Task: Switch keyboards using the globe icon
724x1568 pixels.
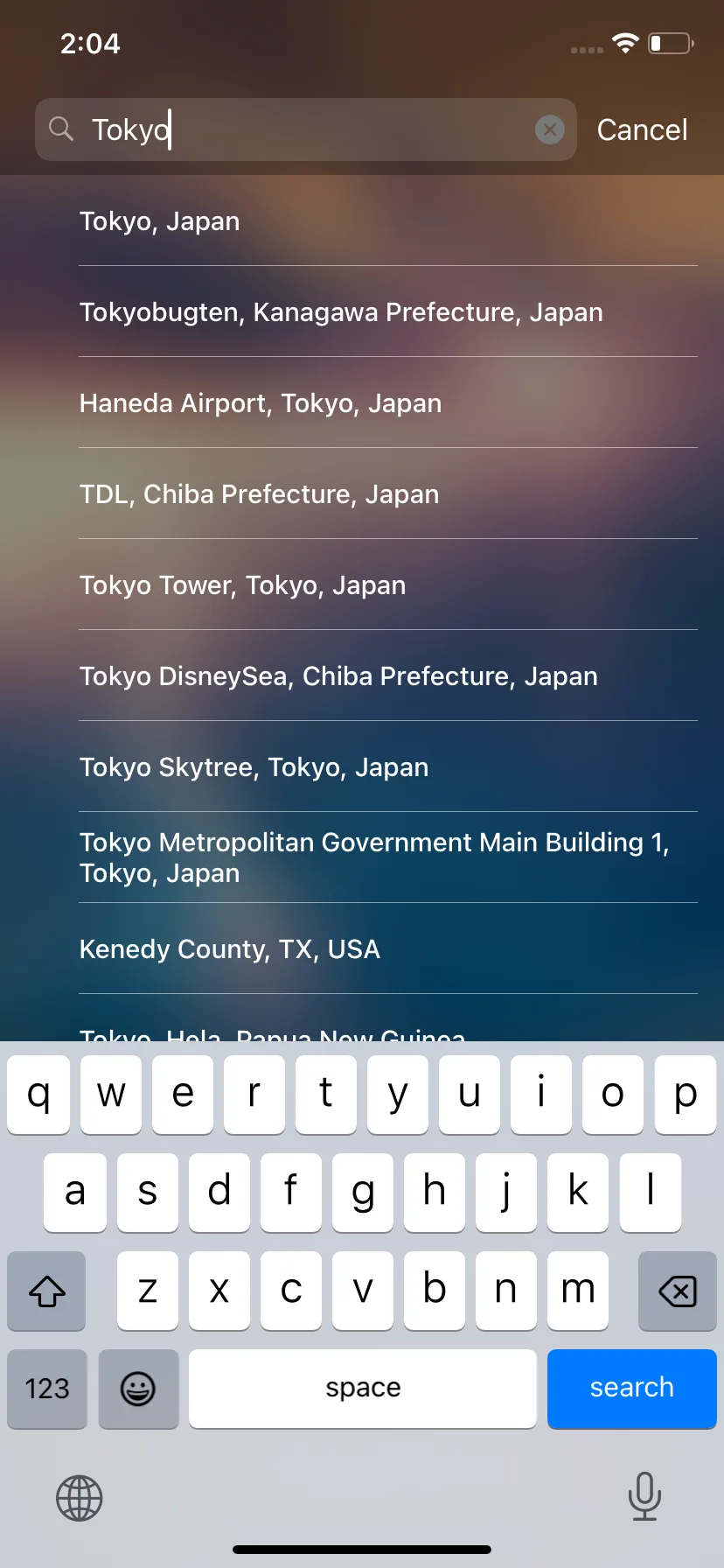Action: click(x=79, y=1497)
